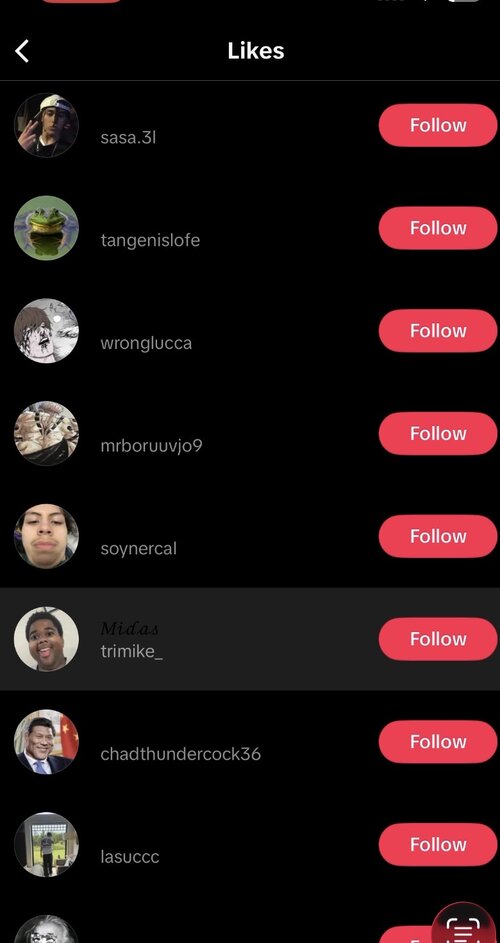Tap the floating scan text button
The height and width of the screenshot is (943, 500).
click(x=465, y=926)
